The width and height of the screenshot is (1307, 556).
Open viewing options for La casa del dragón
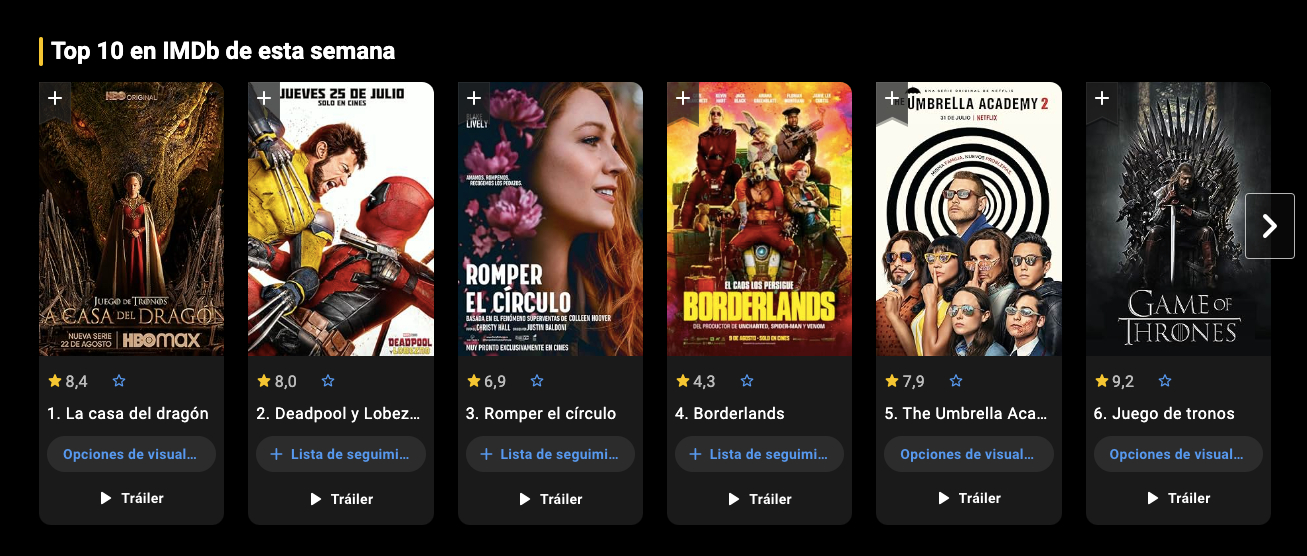pyautogui.click(x=131, y=454)
